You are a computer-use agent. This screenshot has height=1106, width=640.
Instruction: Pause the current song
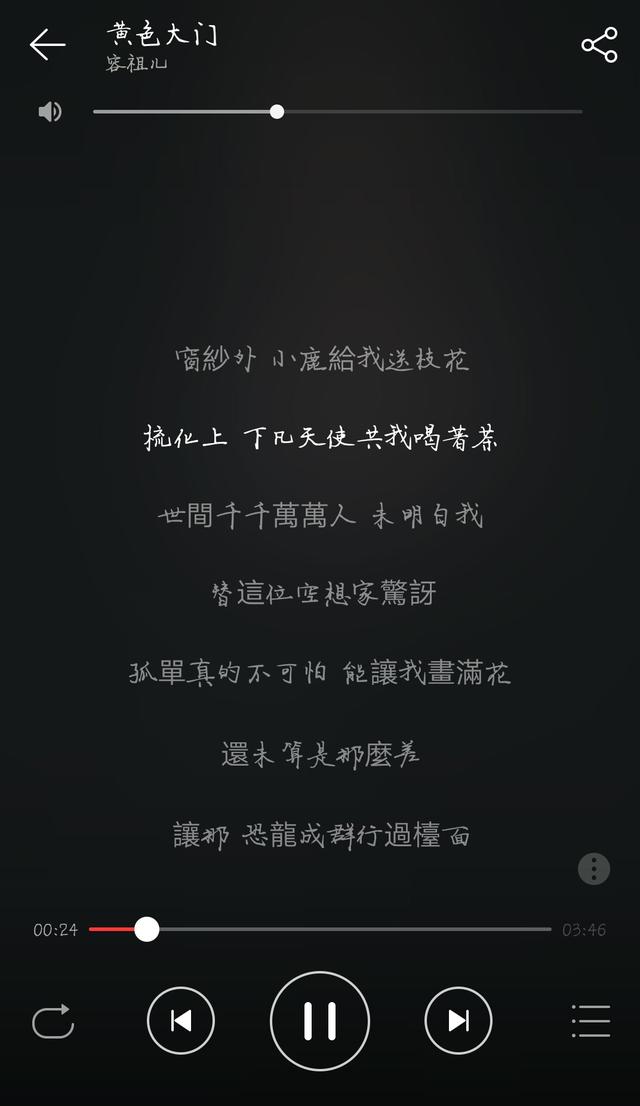pyautogui.click(x=320, y=1021)
